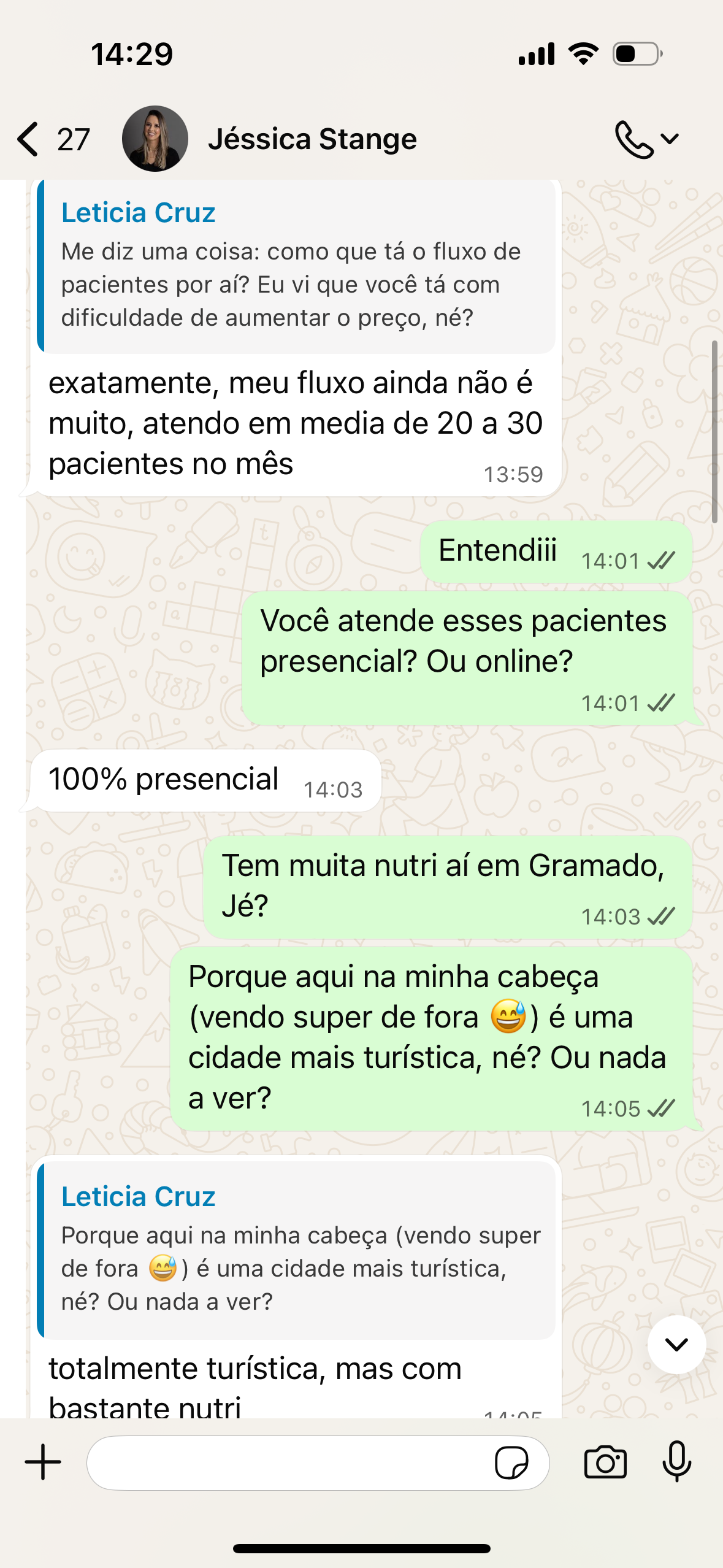Viewport: 723px width, 1568px height.
Task: Record a voice message with the microphone icon
Action: point(676,1462)
